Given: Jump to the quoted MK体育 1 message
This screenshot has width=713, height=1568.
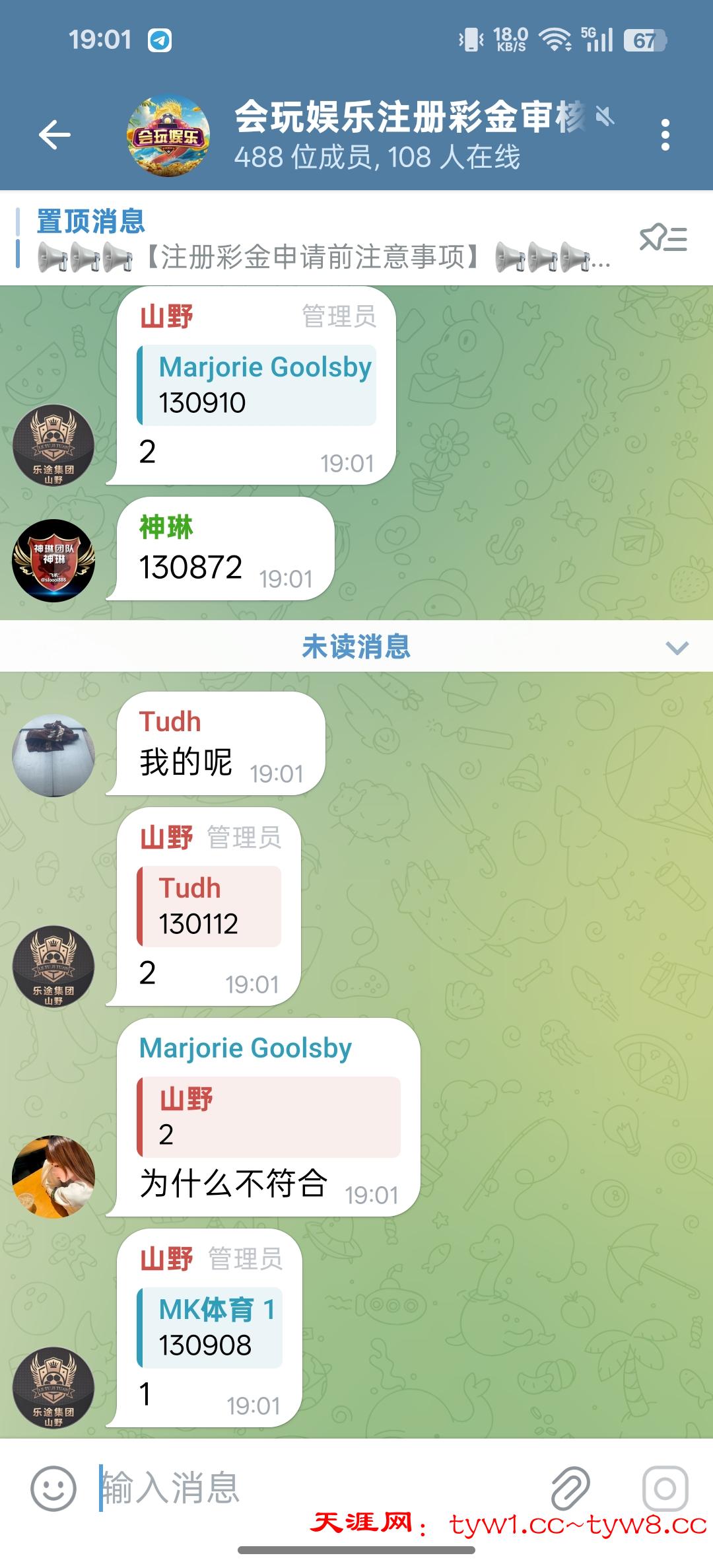Looking at the screenshot, I should click(x=210, y=1328).
